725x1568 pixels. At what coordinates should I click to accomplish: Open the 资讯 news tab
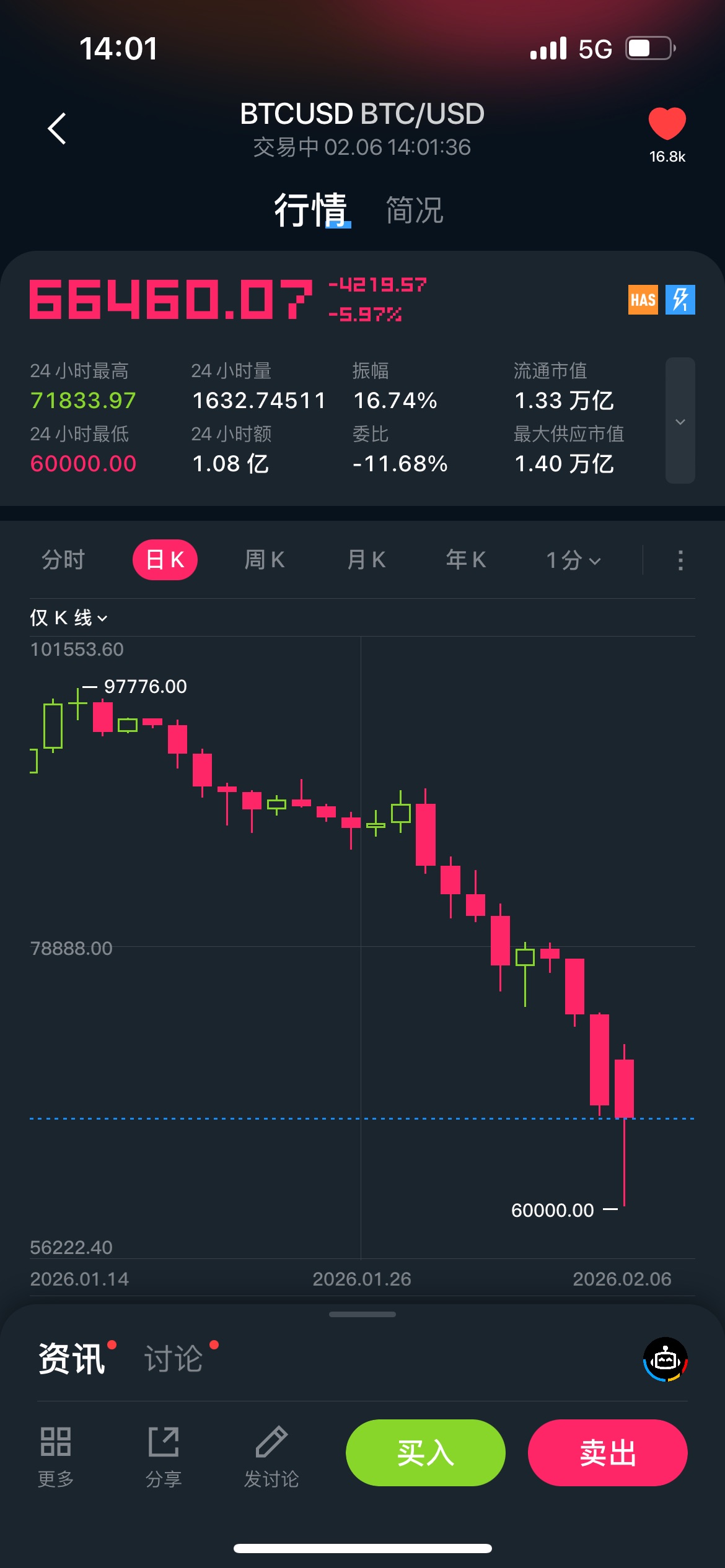tap(72, 1359)
